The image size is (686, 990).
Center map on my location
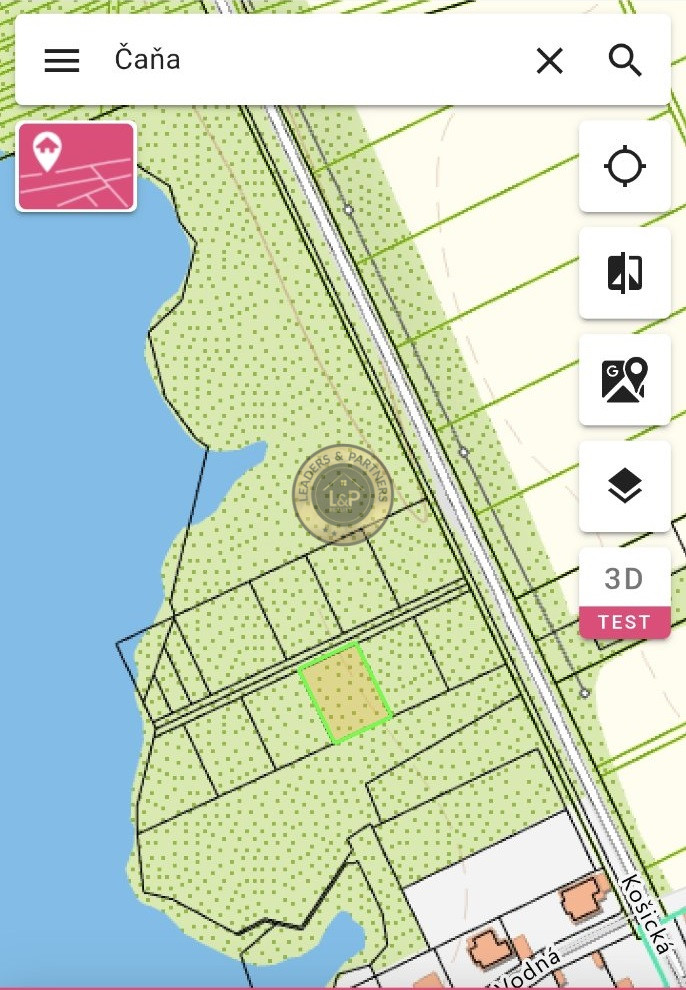pos(625,166)
